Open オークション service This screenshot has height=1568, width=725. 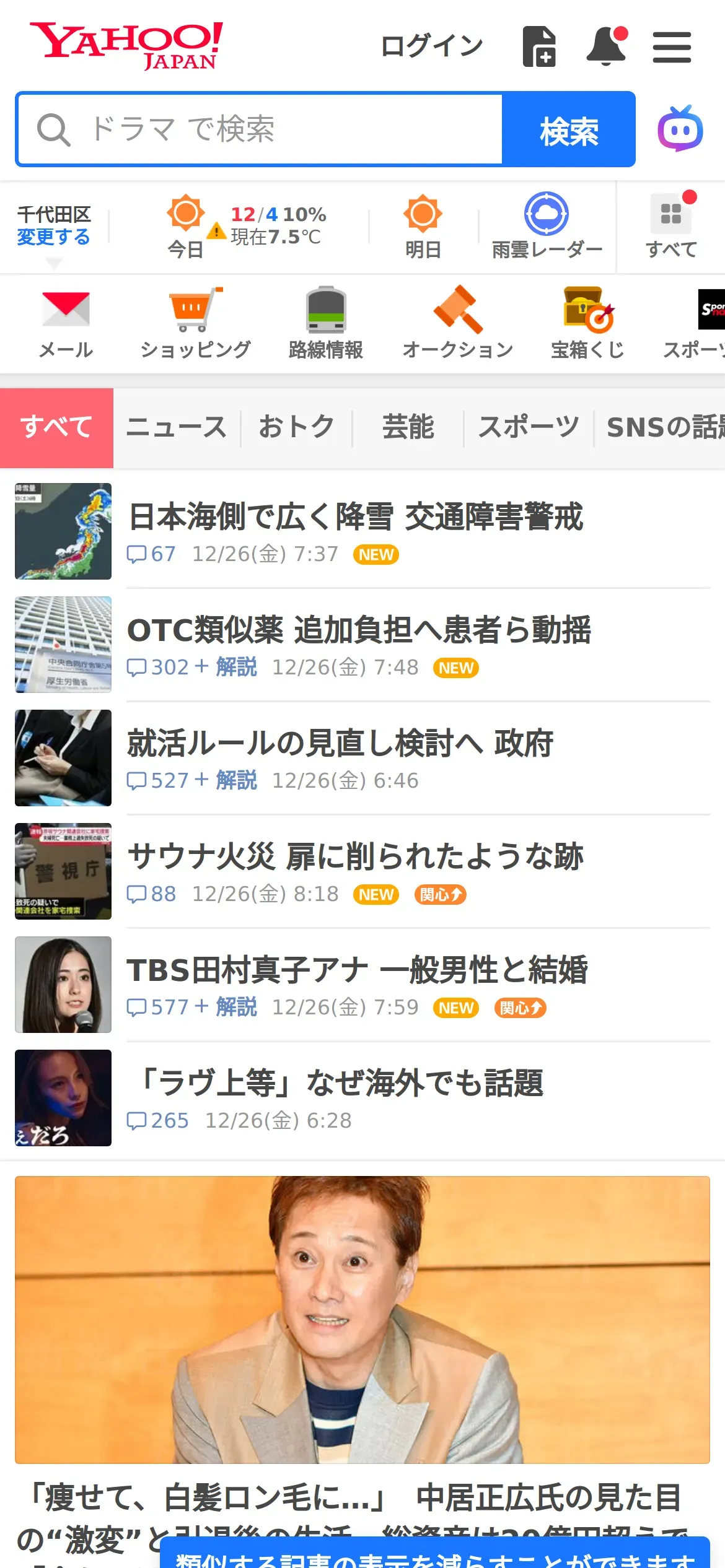point(458,323)
